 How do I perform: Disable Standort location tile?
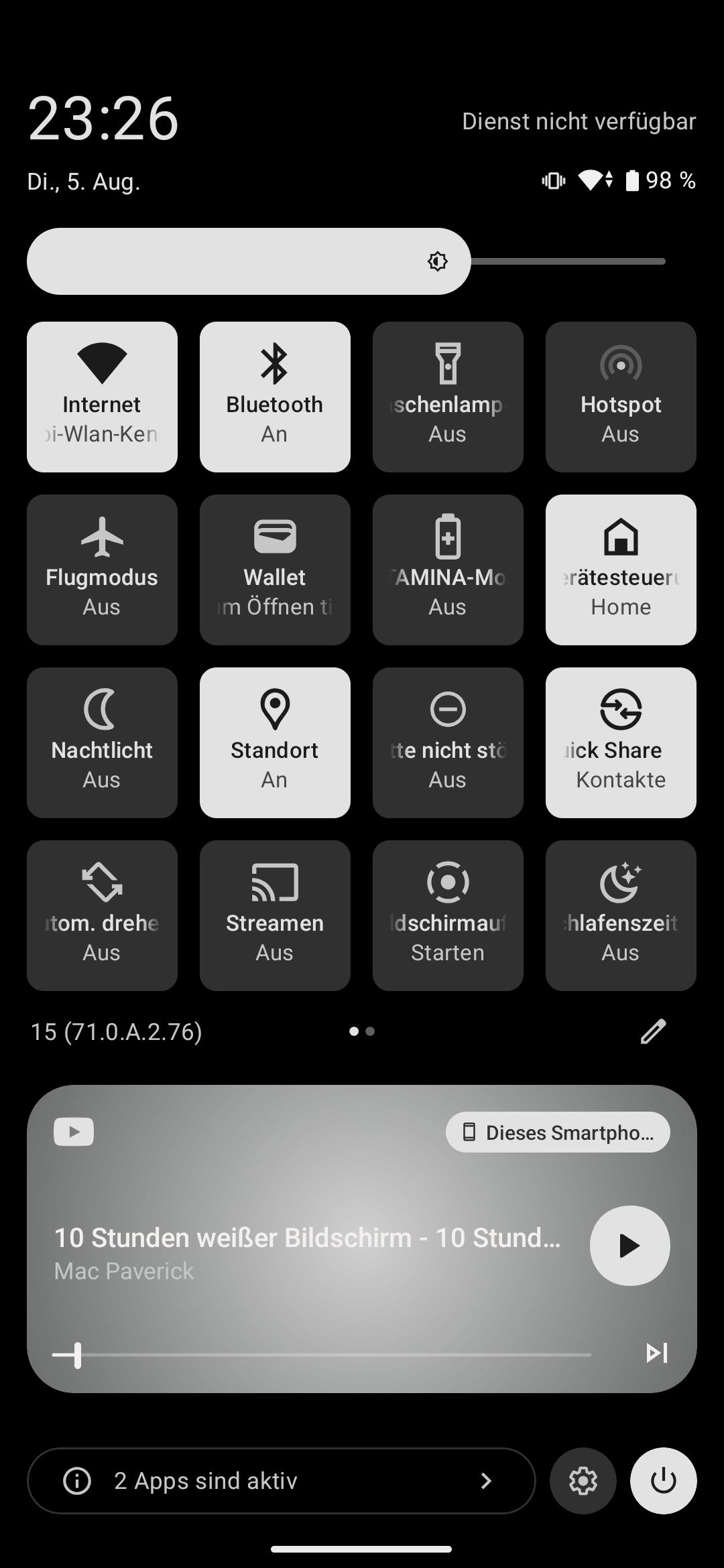pos(275,742)
